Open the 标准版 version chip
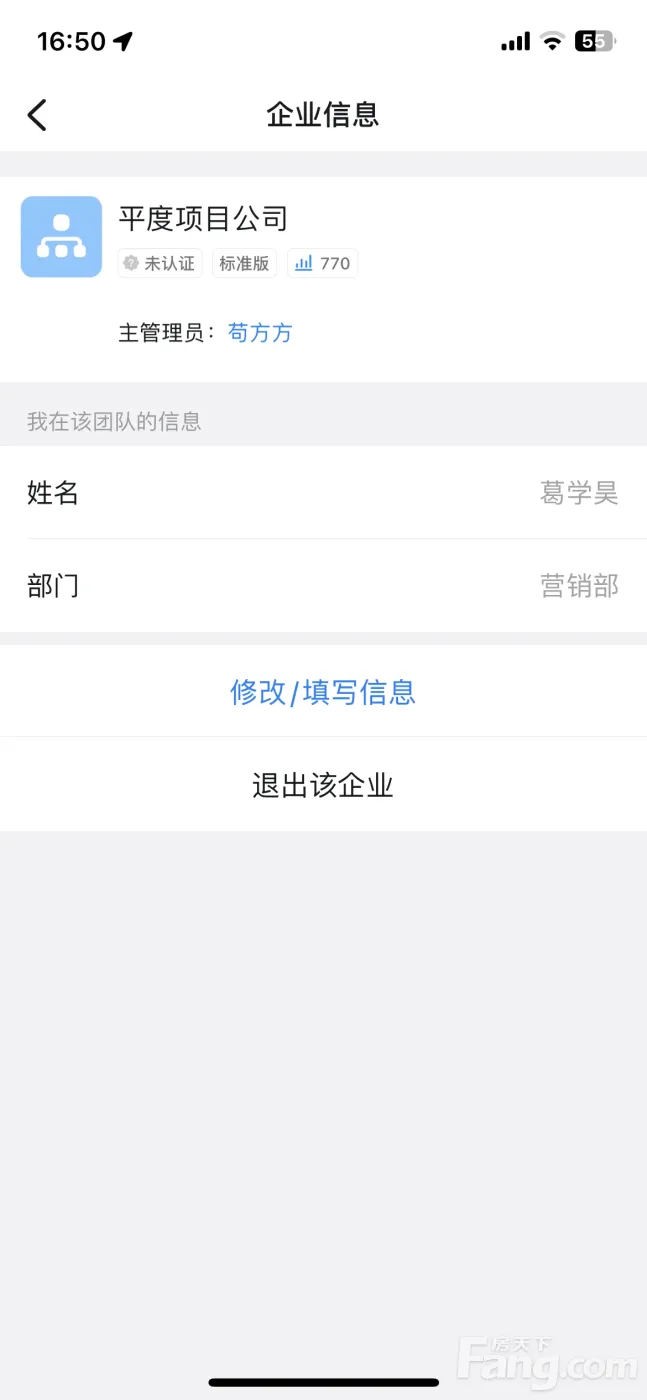647x1400 pixels. 244,263
